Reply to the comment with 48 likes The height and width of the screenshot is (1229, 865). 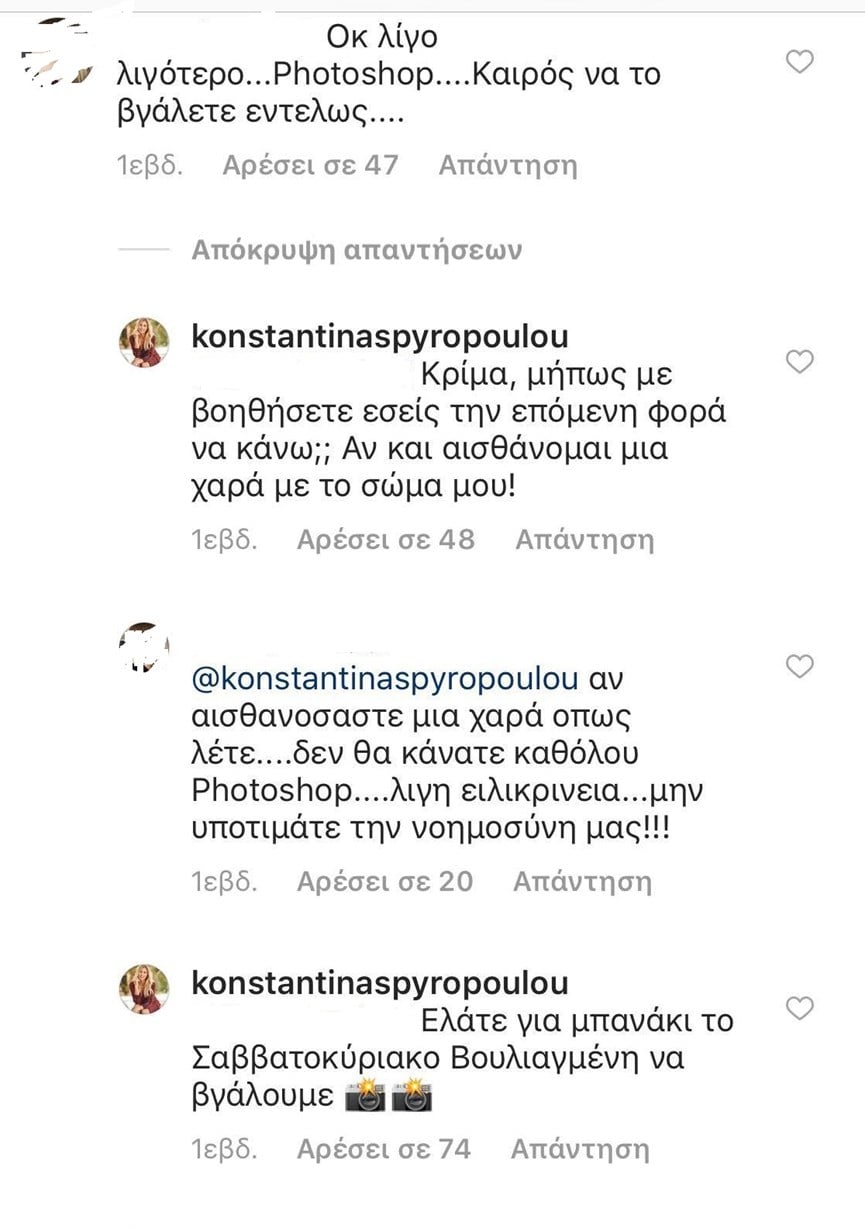584,540
